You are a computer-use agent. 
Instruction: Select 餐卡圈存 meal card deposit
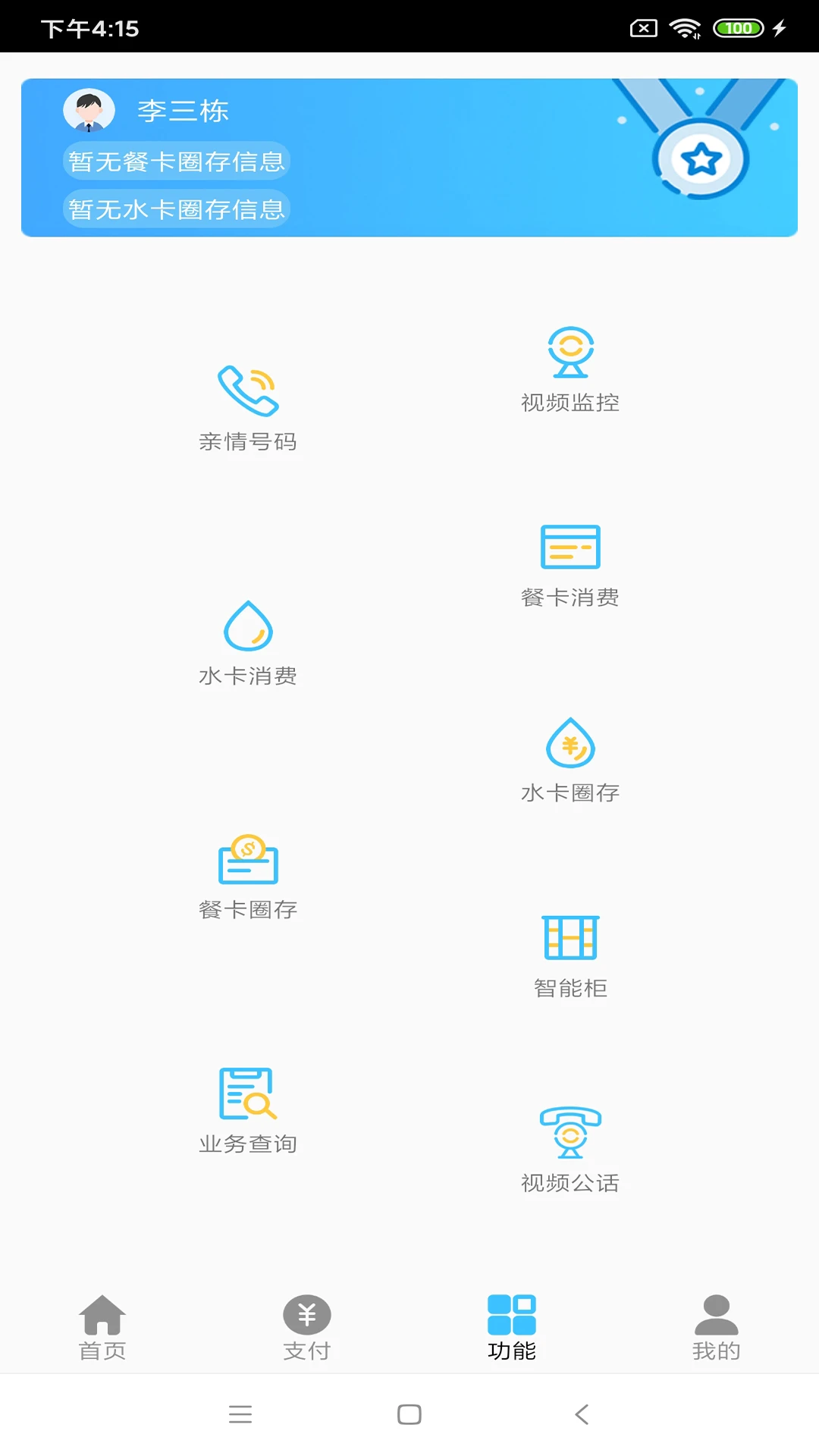246,872
